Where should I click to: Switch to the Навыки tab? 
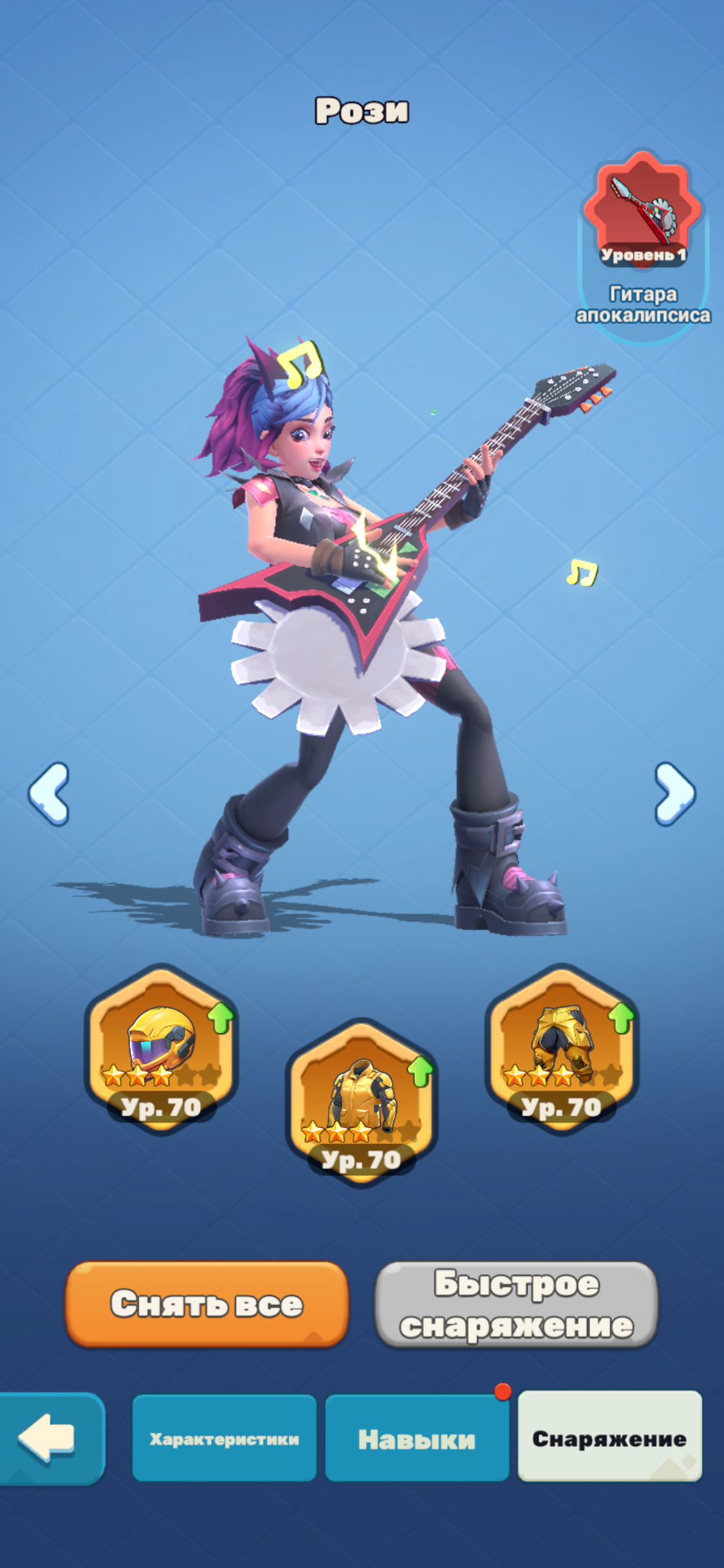pyautogui.click(x=416, y=1439)
